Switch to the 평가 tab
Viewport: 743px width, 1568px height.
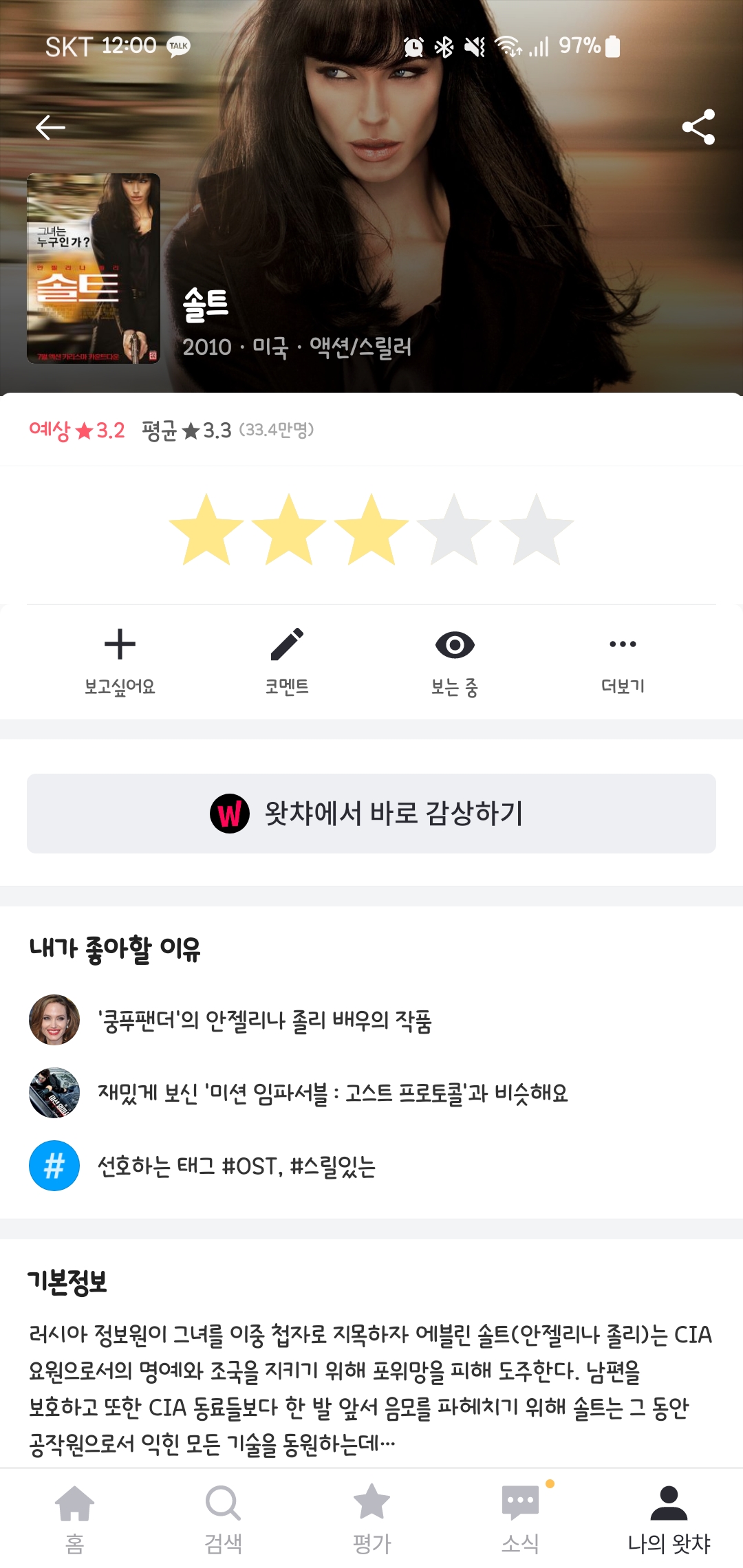pos(371,1518)
